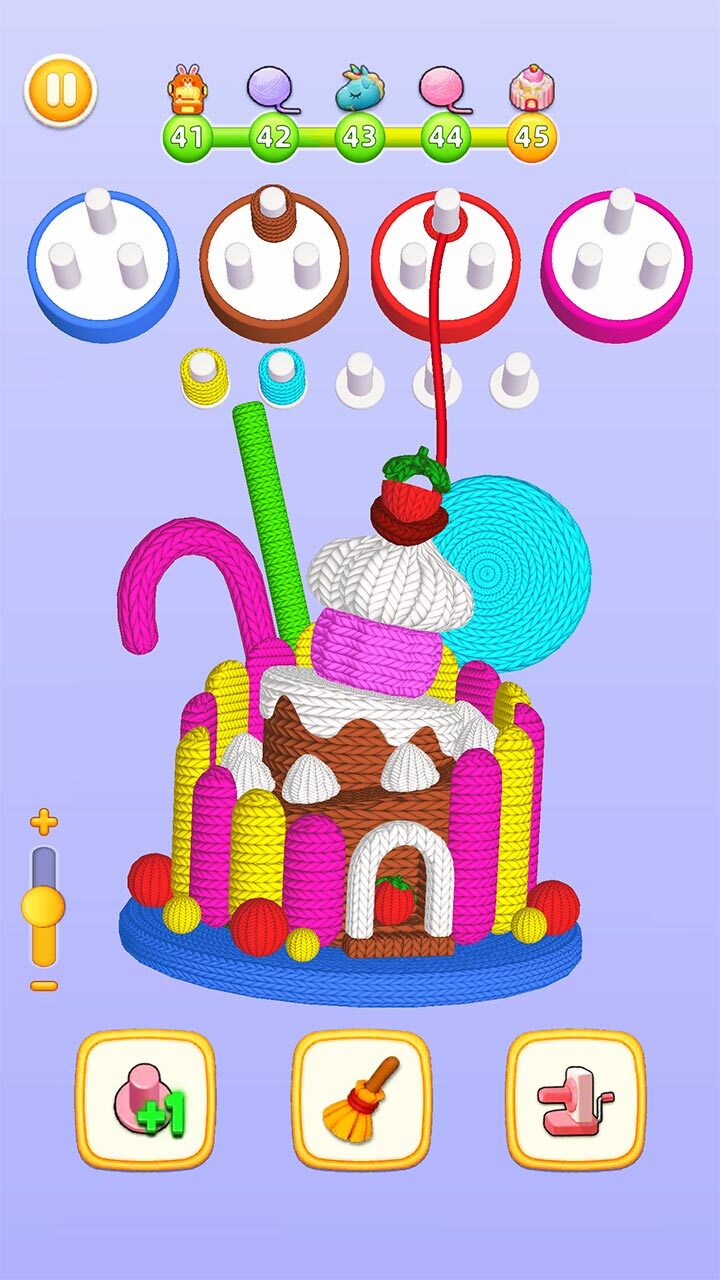Screen dimensions: 720x1280
Task: Zoom in with the plus icon
Action: 43,823
